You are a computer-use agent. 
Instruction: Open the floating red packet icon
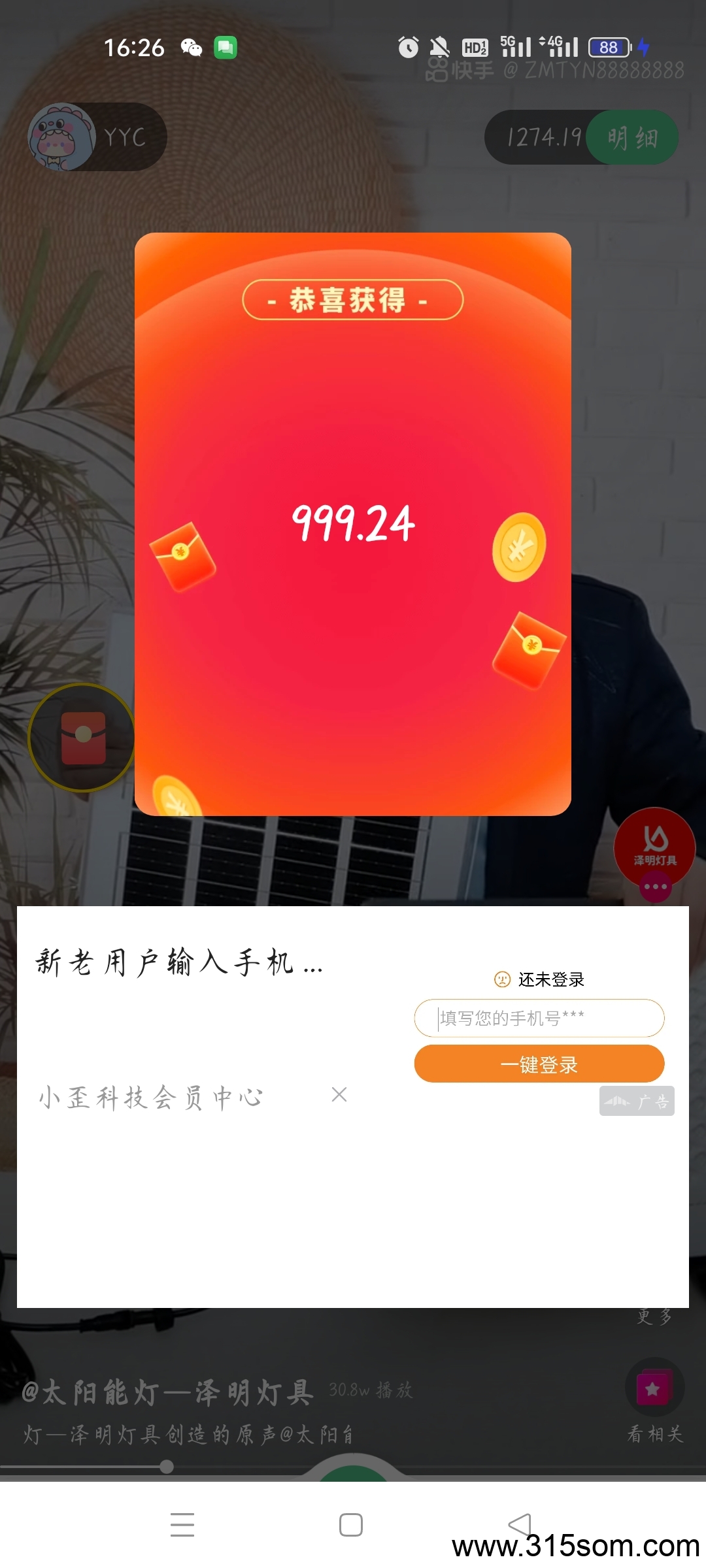click(83, 737)
